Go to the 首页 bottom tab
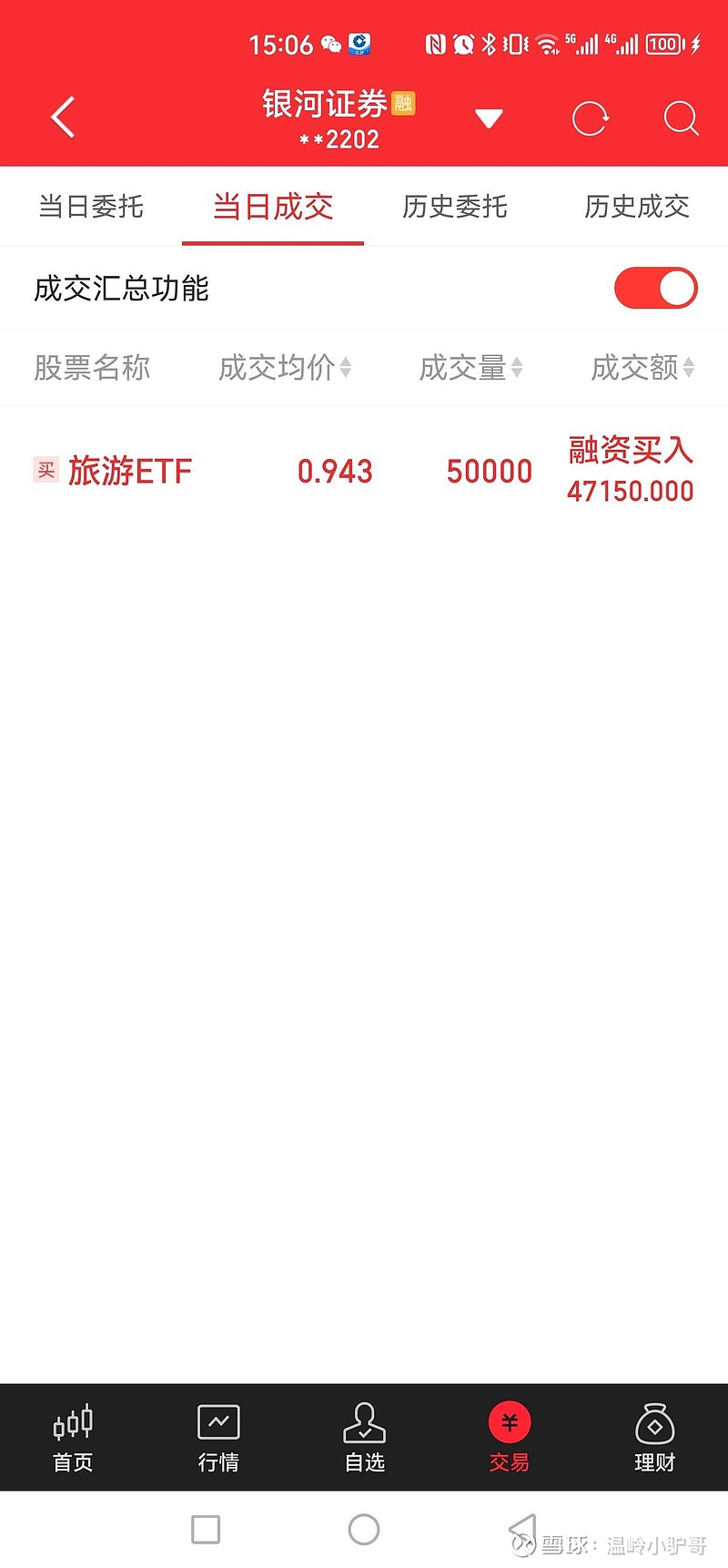This screenshot has height=1568, width=728. 73,1438
